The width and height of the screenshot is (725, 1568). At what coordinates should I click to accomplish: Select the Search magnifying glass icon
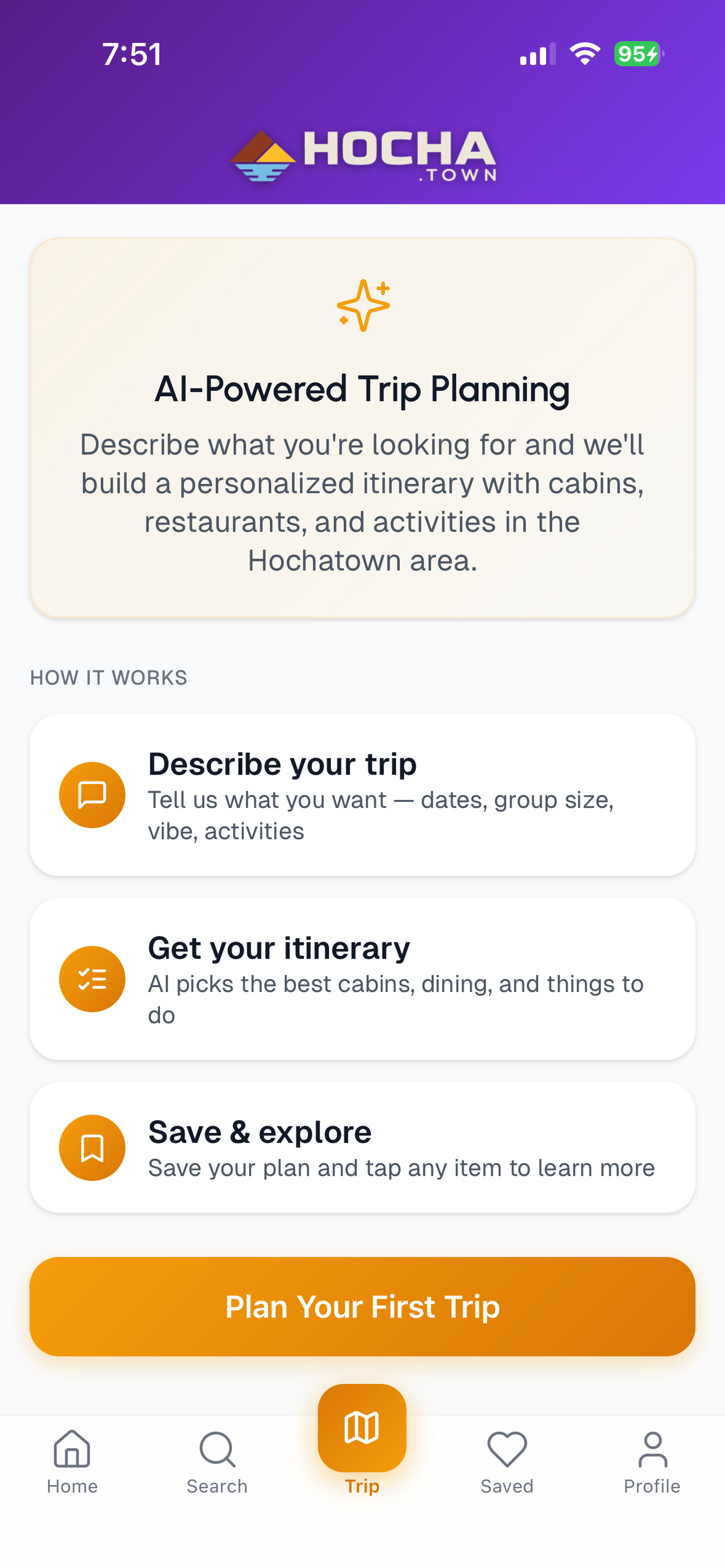pos(217,1452)
